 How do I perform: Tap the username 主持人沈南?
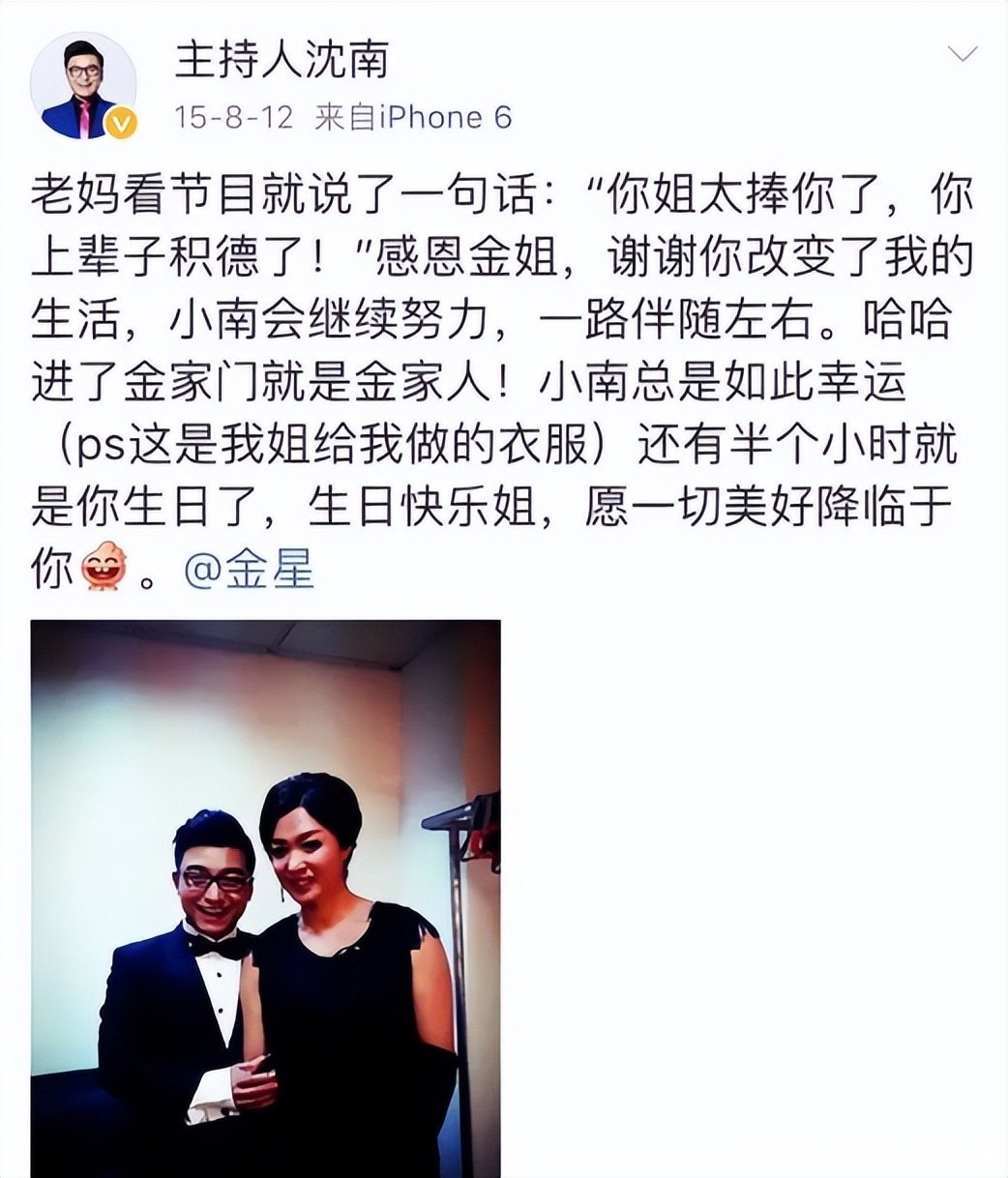tap(281, 60)
